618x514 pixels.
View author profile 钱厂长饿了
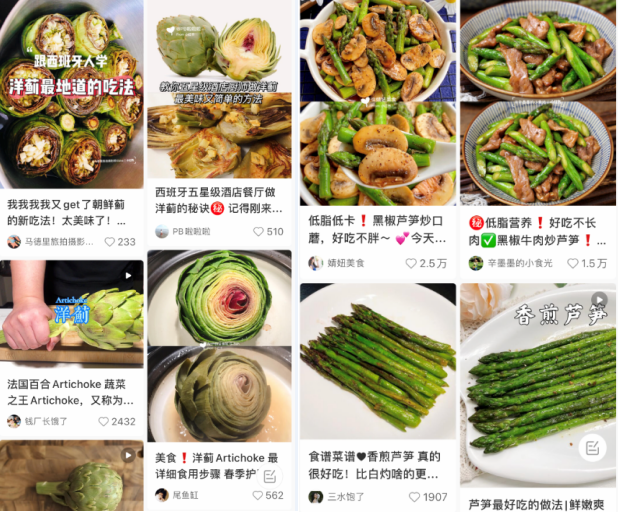(x=45, y=421)
